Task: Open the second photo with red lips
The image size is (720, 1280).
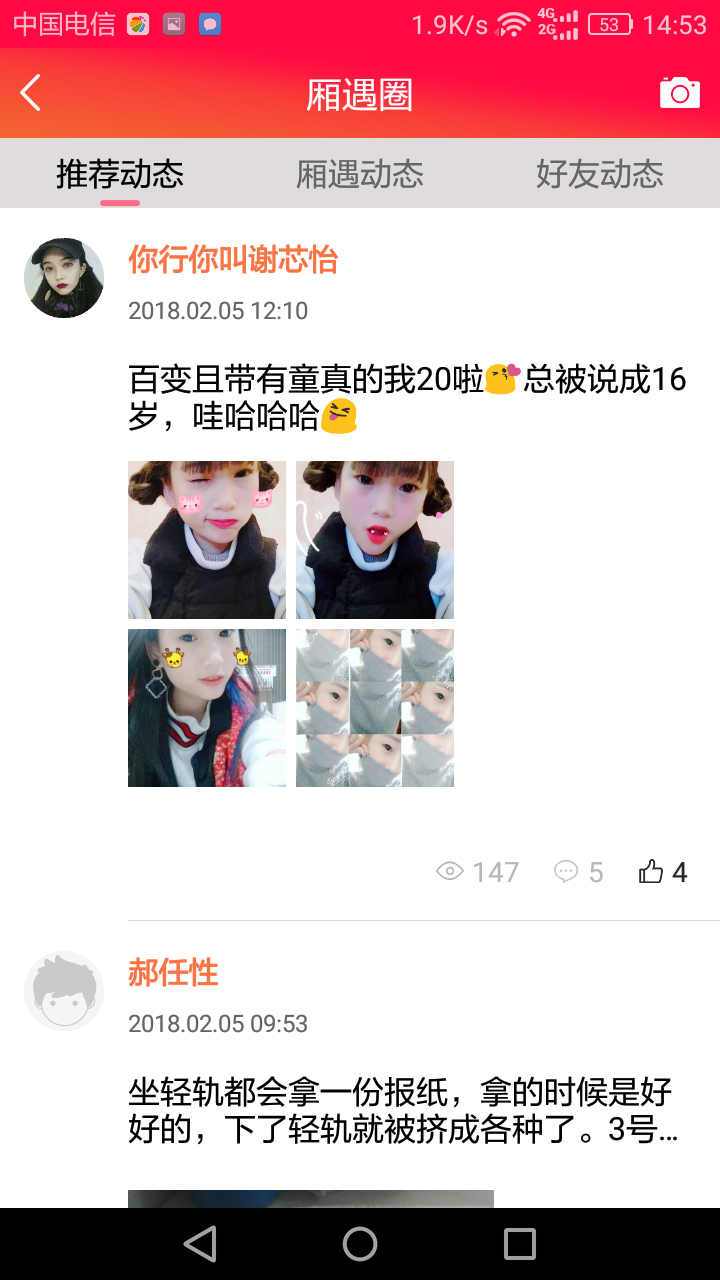Action: pos(375,540)
